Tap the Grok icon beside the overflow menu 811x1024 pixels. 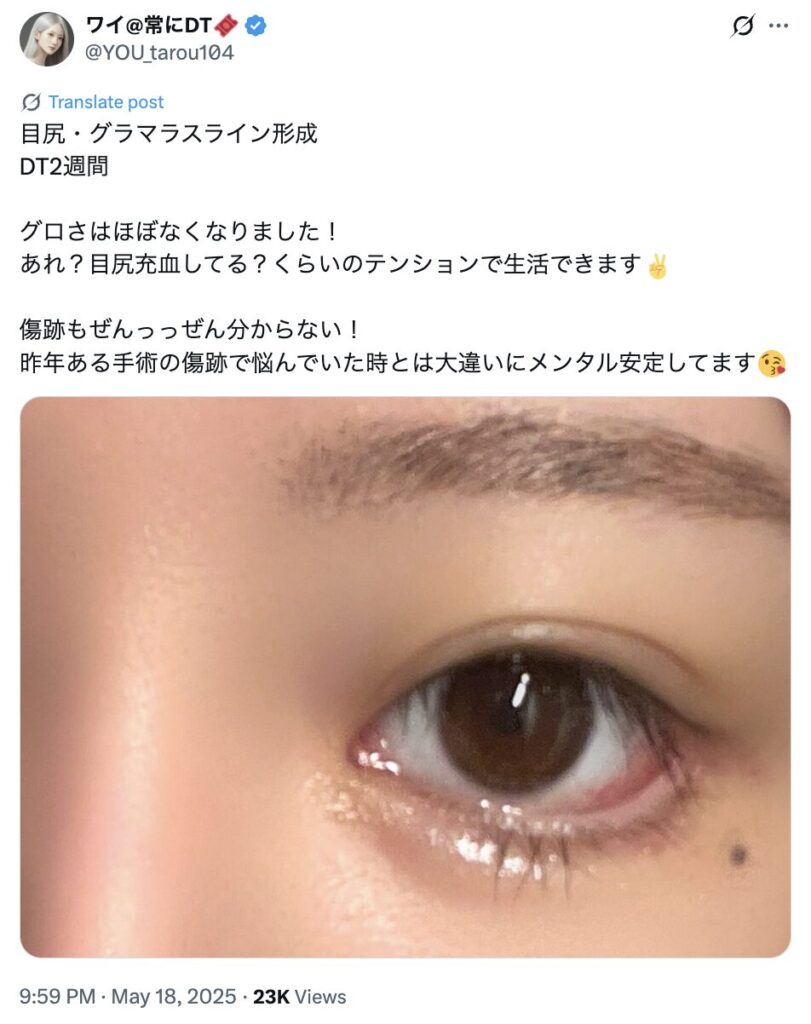point(742,26)
